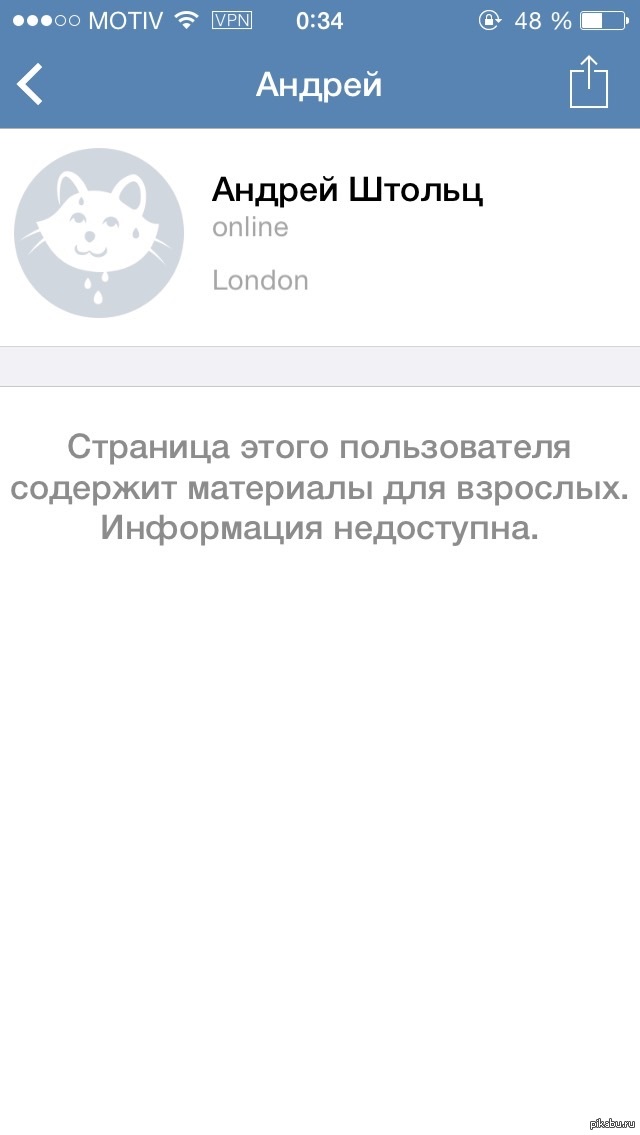Go back using the top-left arrow
This screenshot has height=1135, width=640.
point(31,84)
